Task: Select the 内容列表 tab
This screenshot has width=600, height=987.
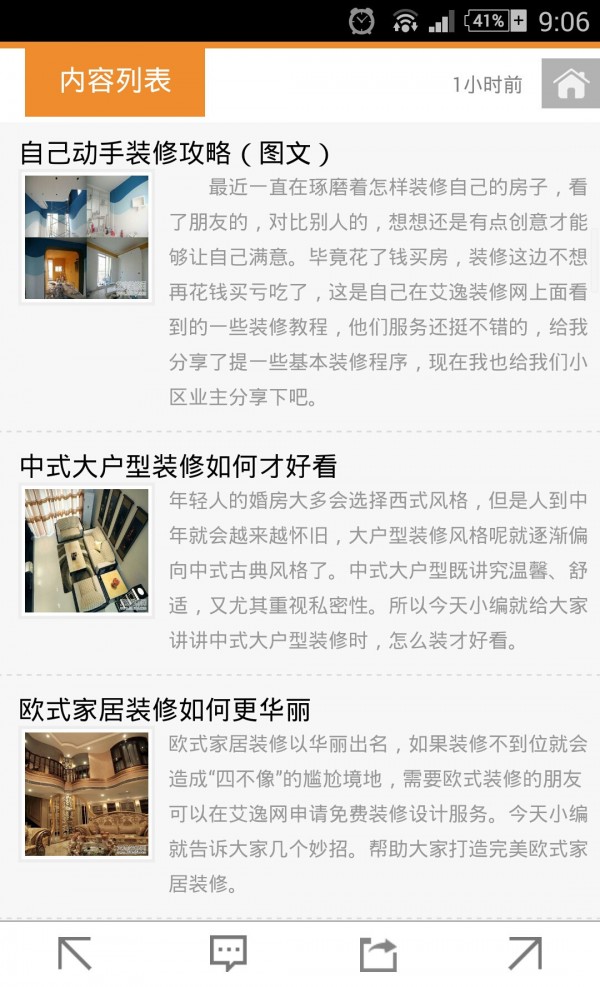Action: [x=115, y=82]
